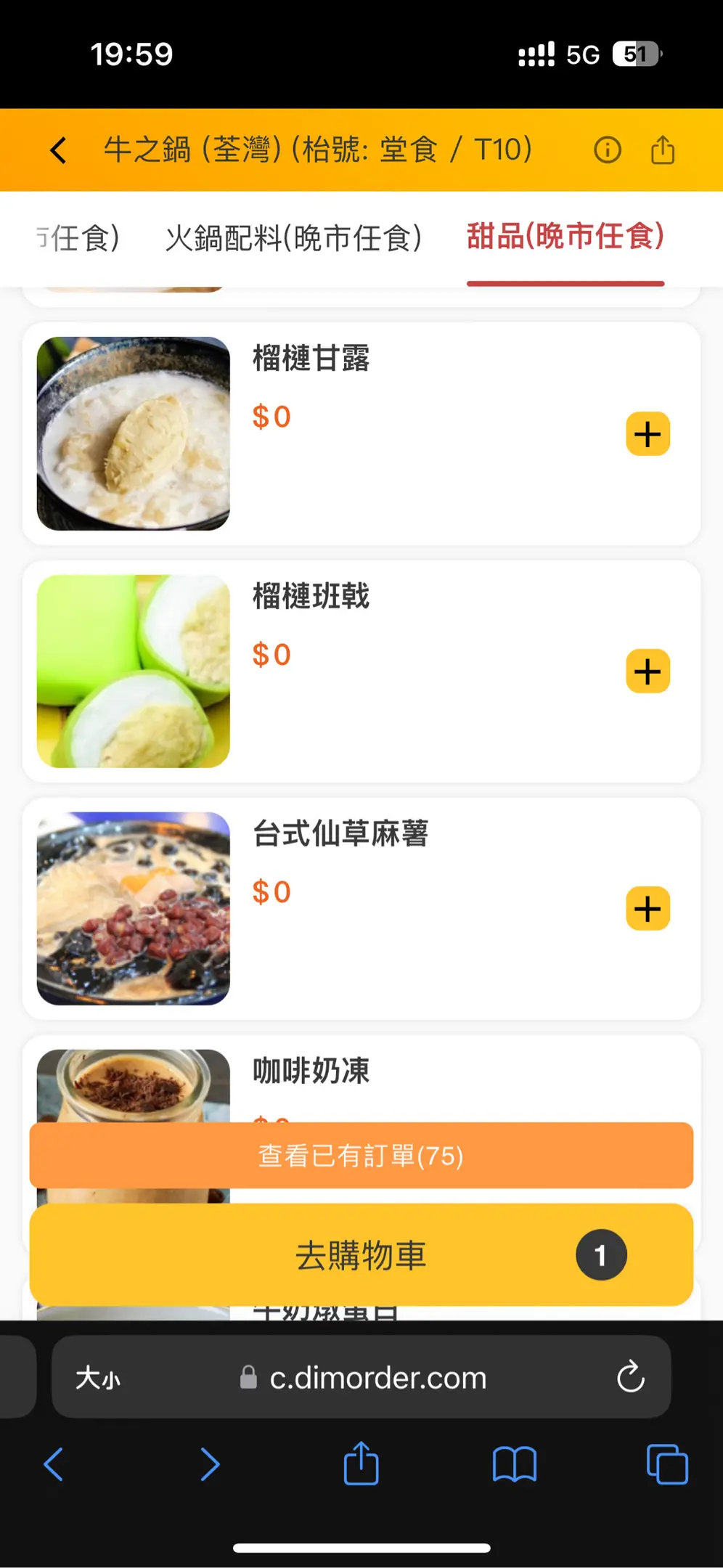Open the 大小 page settings in Safari

(x=99, y=1377)
